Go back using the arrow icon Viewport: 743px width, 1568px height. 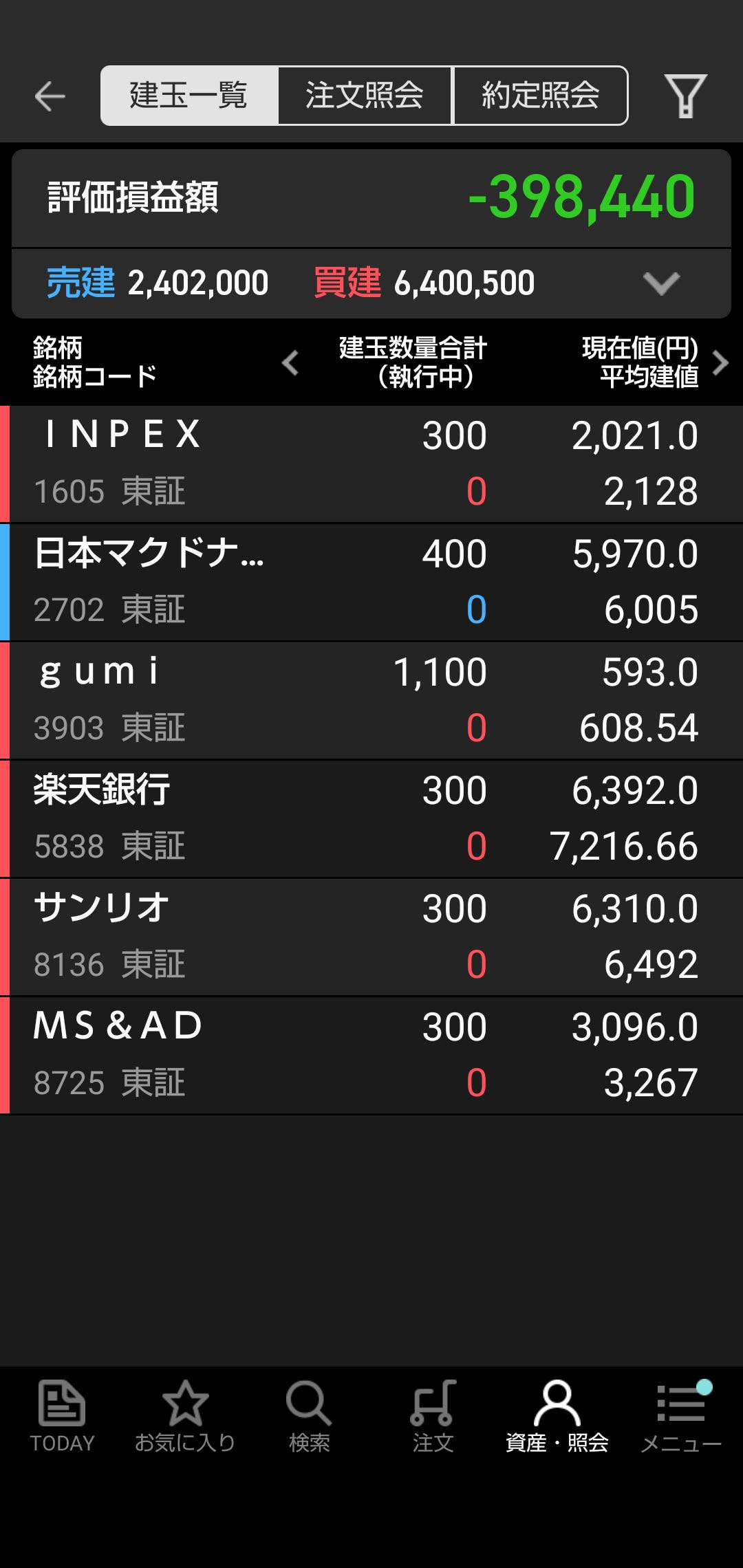50,96
